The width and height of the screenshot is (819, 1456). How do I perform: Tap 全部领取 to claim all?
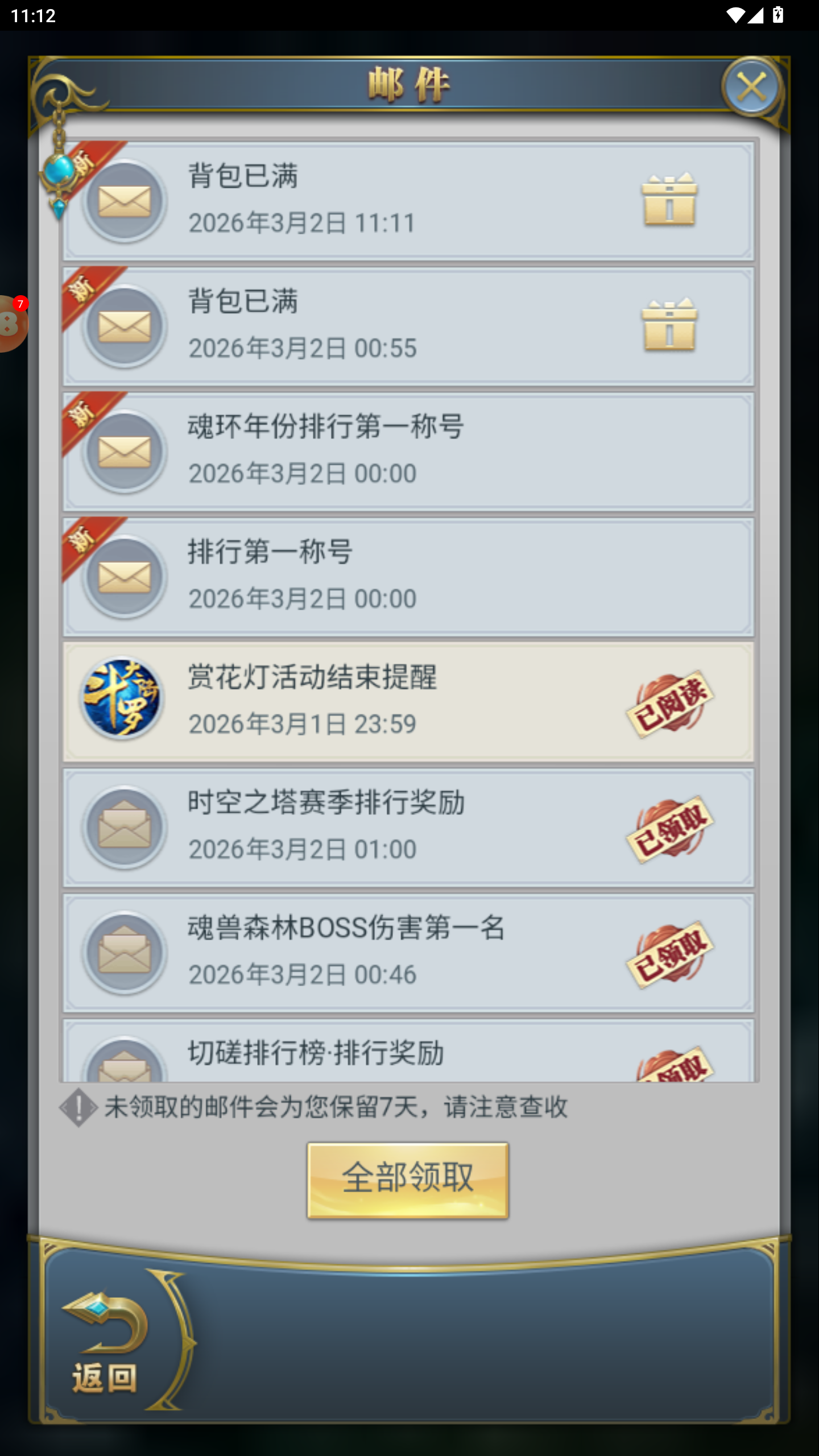point(408,1180)
